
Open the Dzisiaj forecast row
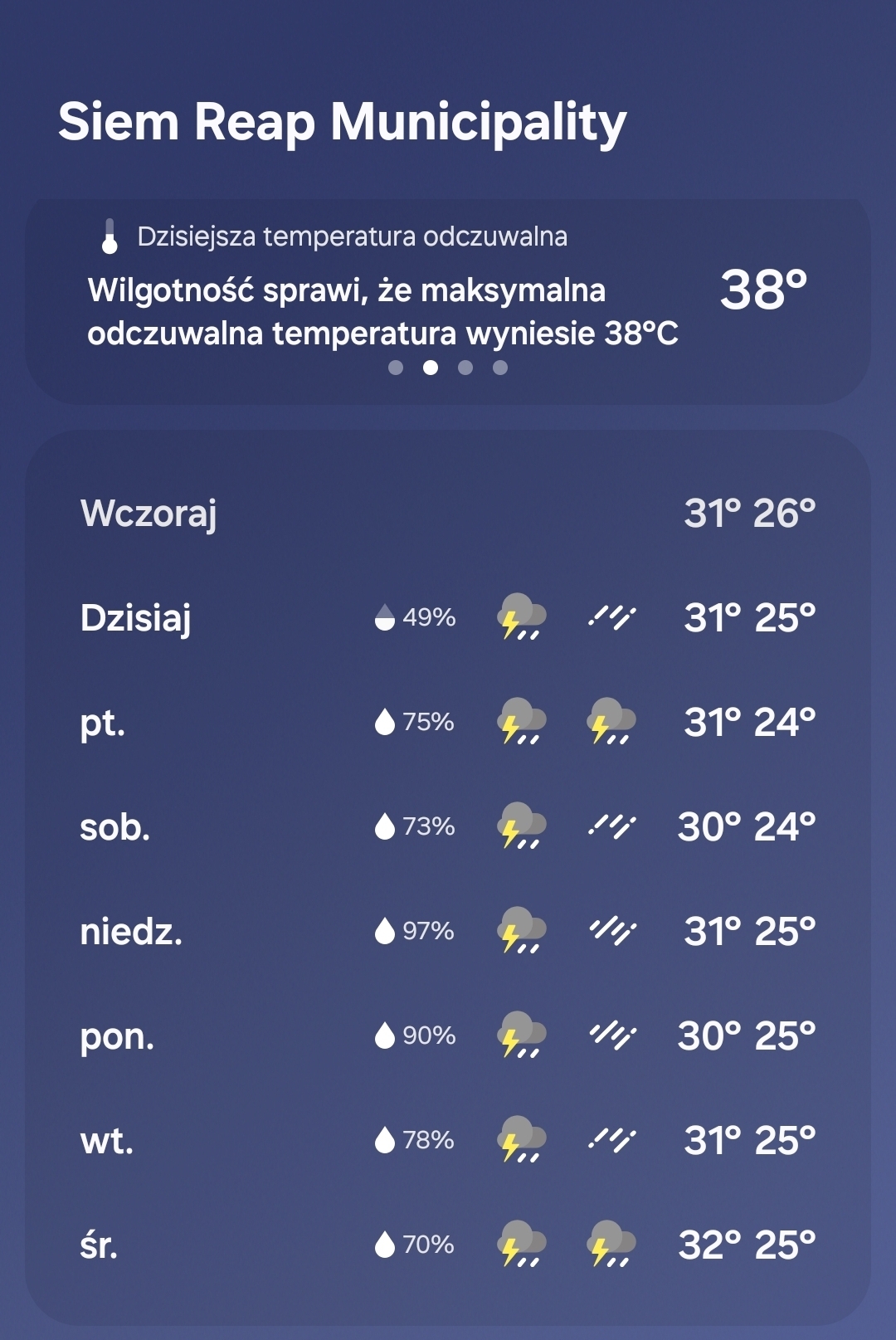(448, 618)
